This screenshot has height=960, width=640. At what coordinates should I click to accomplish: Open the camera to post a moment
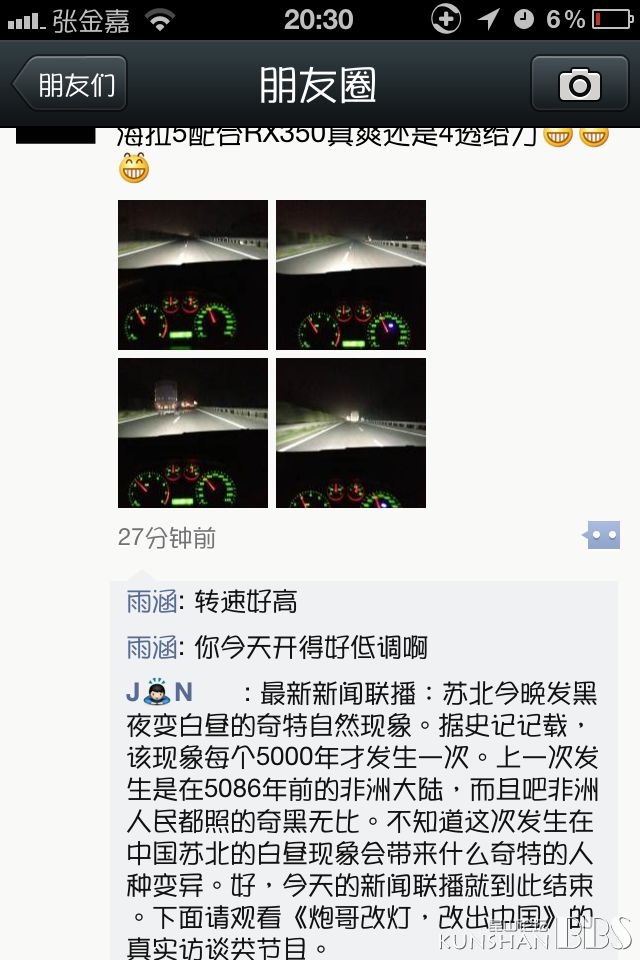579,84
